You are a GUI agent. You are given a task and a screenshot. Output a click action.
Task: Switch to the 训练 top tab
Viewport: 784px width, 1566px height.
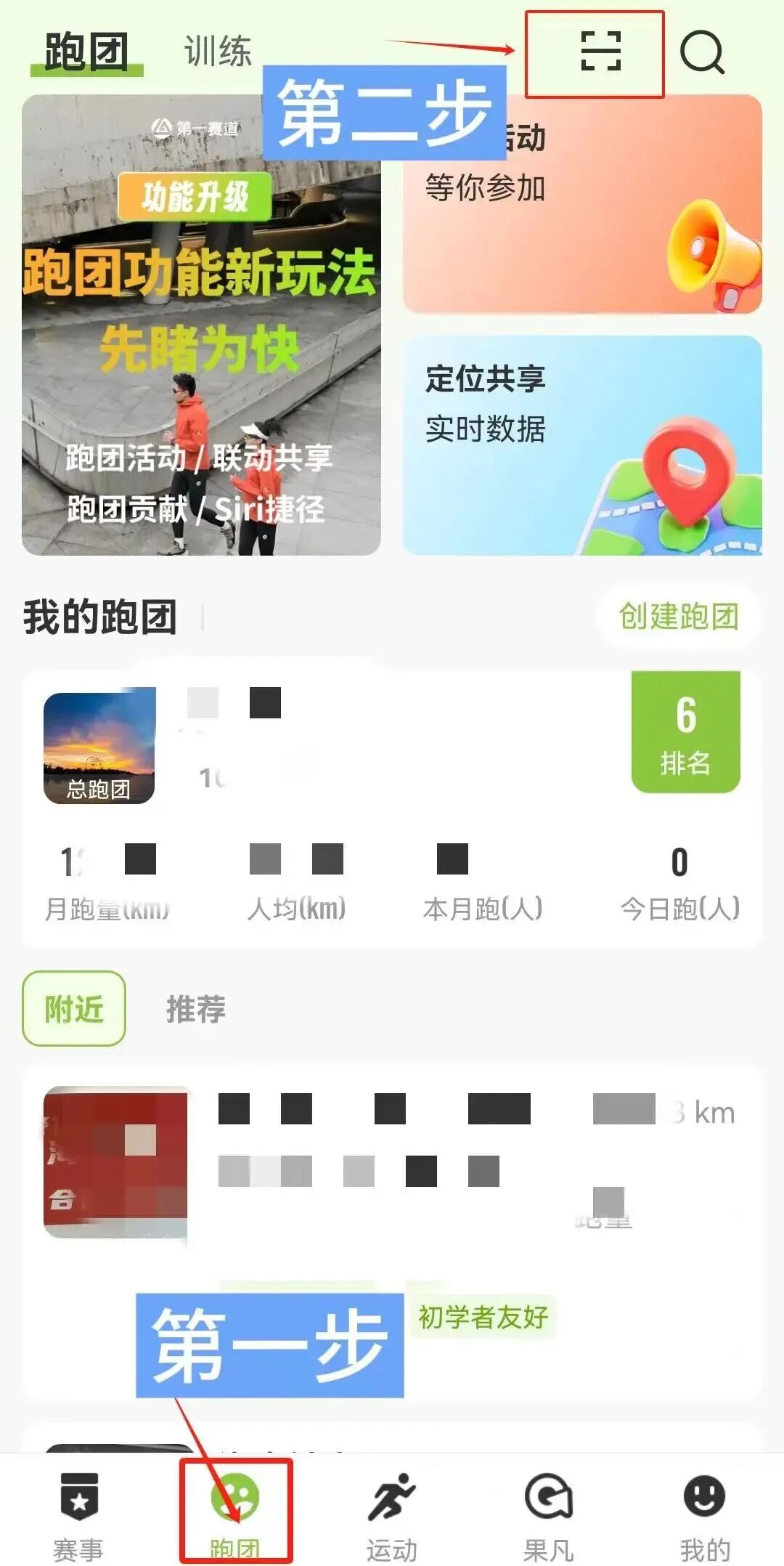pyautogui.click(x=217, y=52)
